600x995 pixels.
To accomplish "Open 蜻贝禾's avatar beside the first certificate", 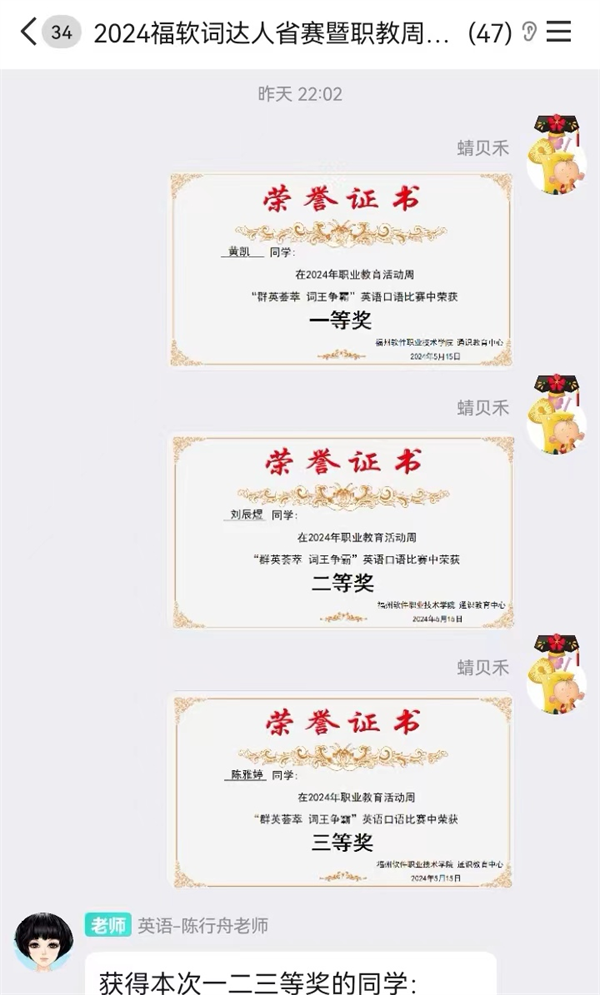I will click(556, 155).
